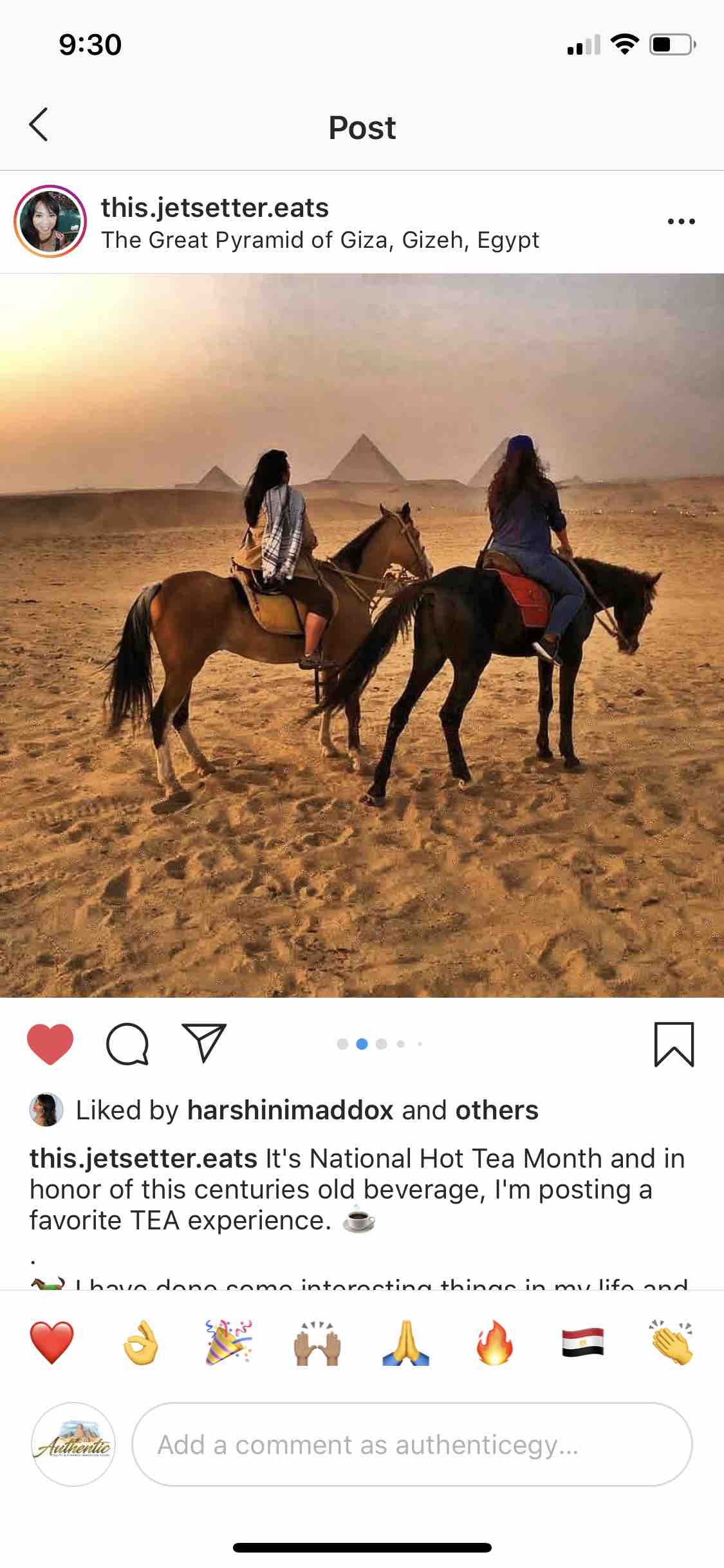Image resolution: width=724 pixels, height=1568 pixels.
Task: Insert the fire emoji reaction
Action: 494,1343
